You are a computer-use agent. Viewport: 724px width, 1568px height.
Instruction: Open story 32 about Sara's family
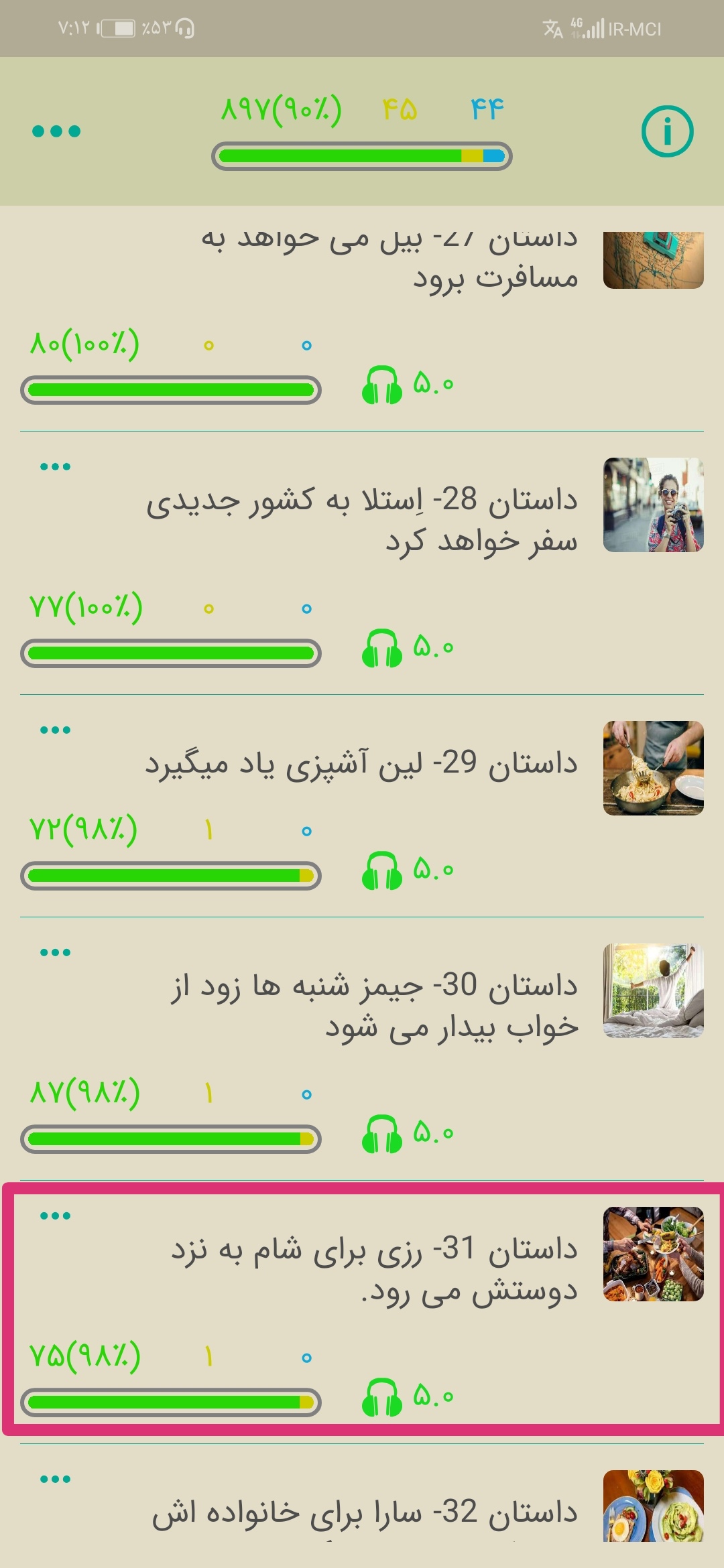(365, 1513)
